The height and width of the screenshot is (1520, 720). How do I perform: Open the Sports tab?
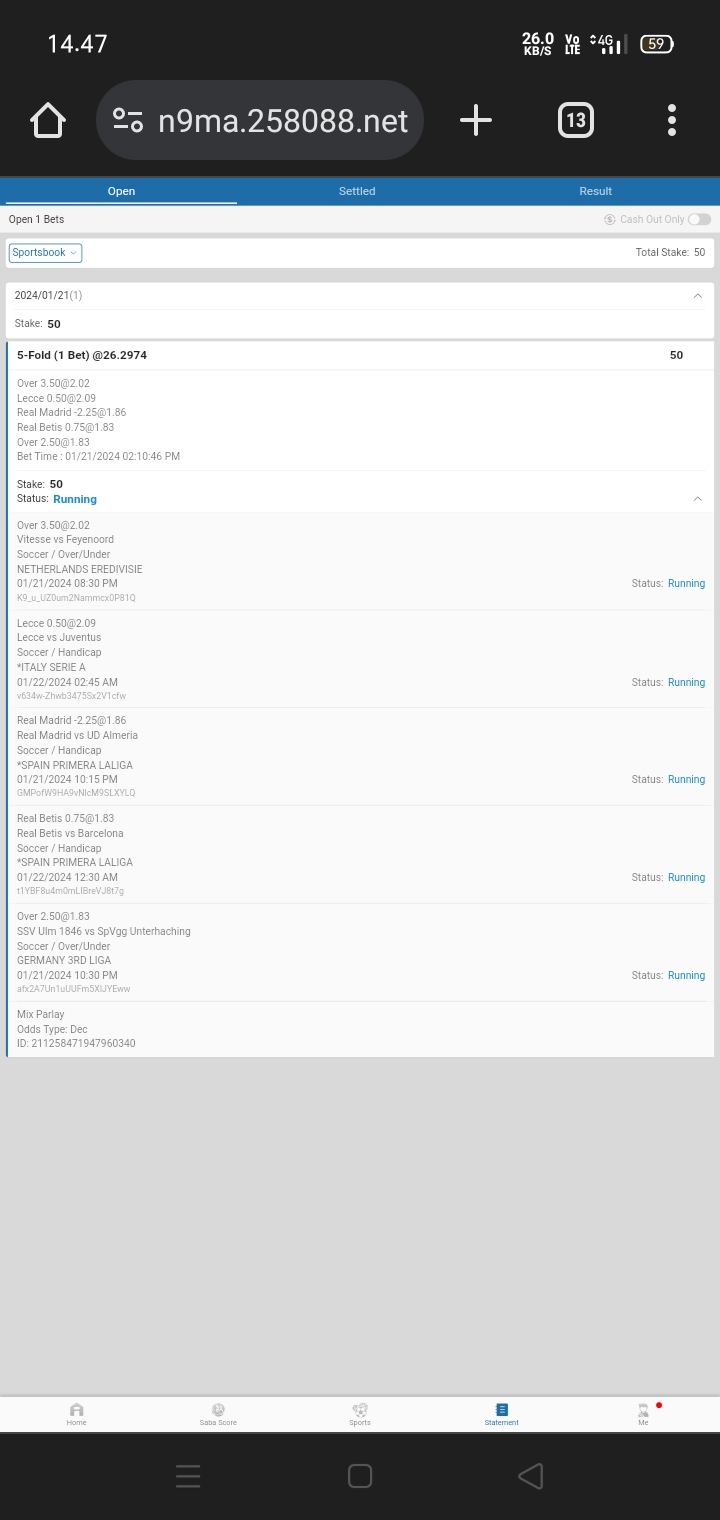[360, 1414]
